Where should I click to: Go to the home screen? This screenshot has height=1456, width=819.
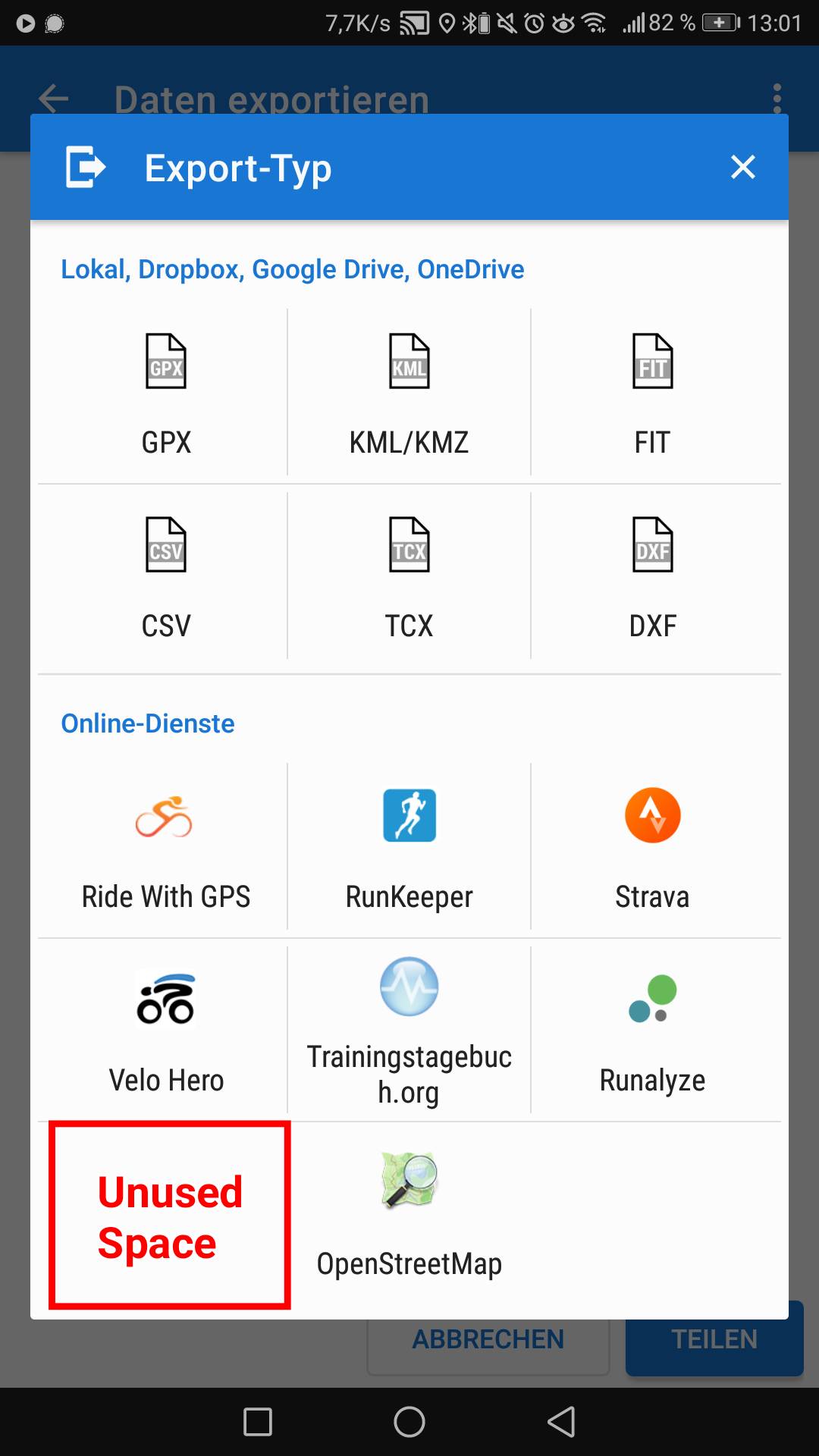click(x=409, y=1422)
